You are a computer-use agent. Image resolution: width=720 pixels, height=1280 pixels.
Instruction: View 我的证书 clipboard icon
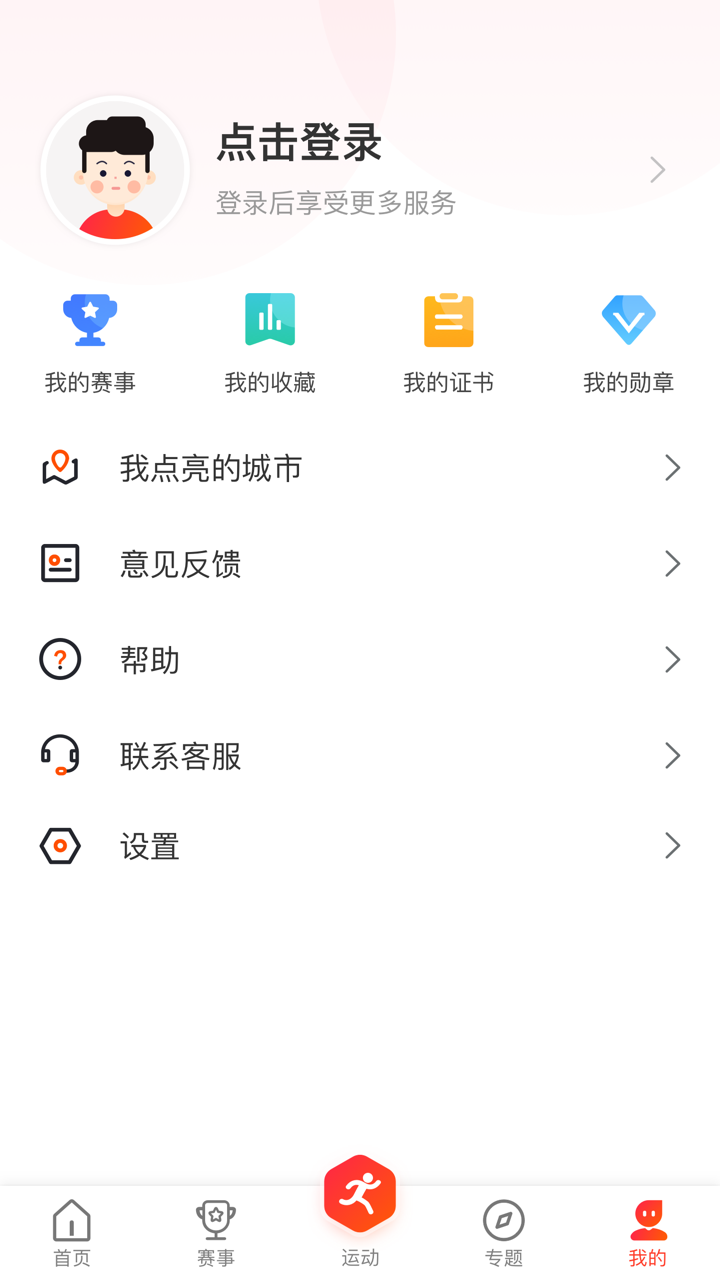tap(448, 320)
